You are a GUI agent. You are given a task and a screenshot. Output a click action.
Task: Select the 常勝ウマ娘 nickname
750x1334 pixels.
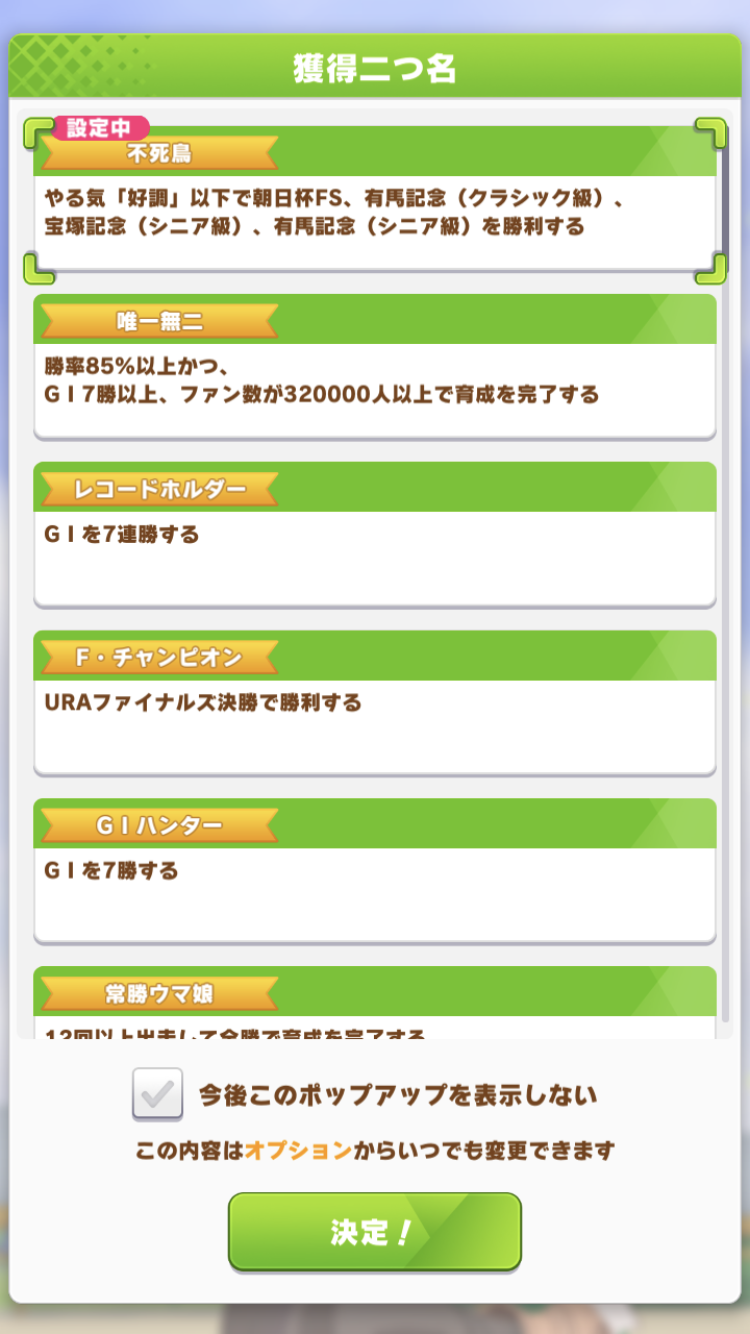tap(375, 1002)
